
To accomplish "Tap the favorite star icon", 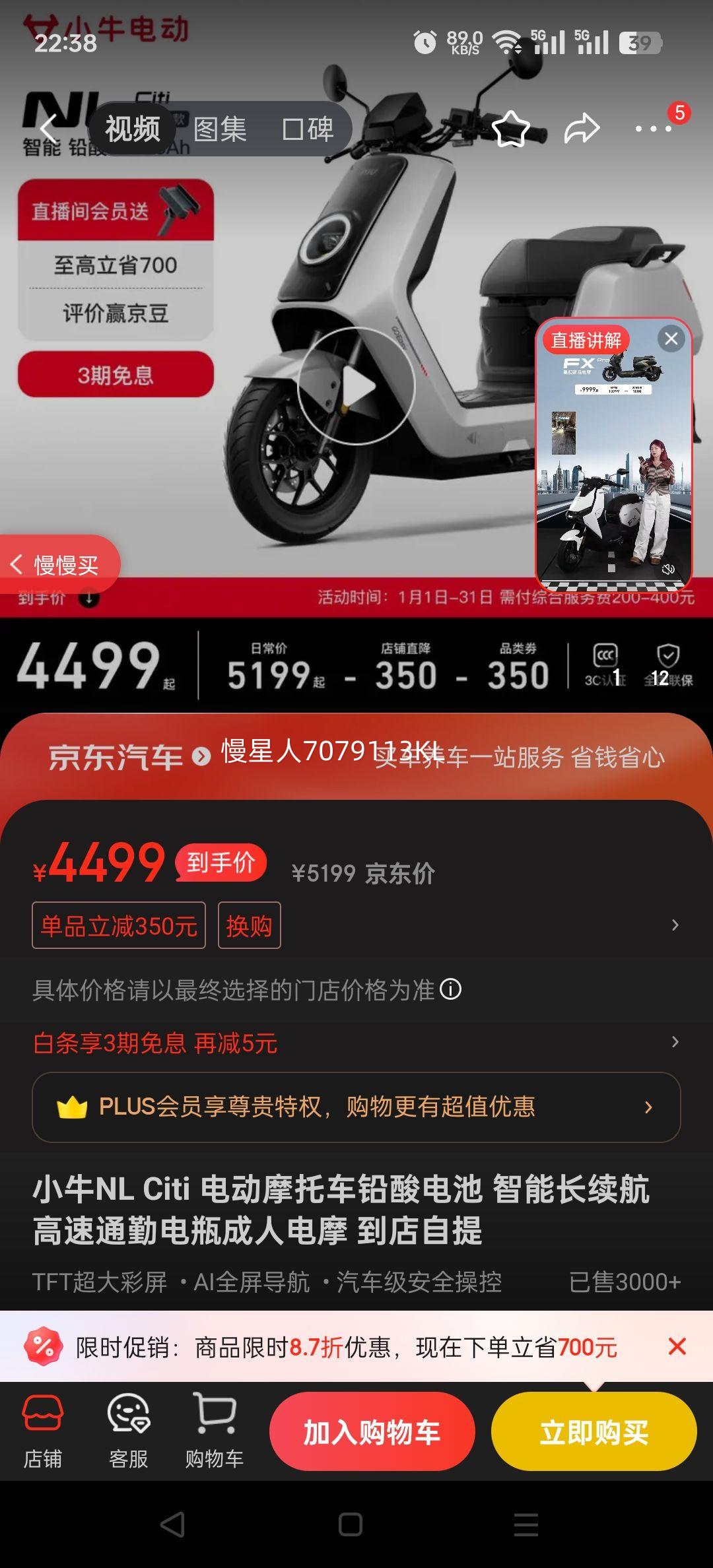I will point(512,129).
